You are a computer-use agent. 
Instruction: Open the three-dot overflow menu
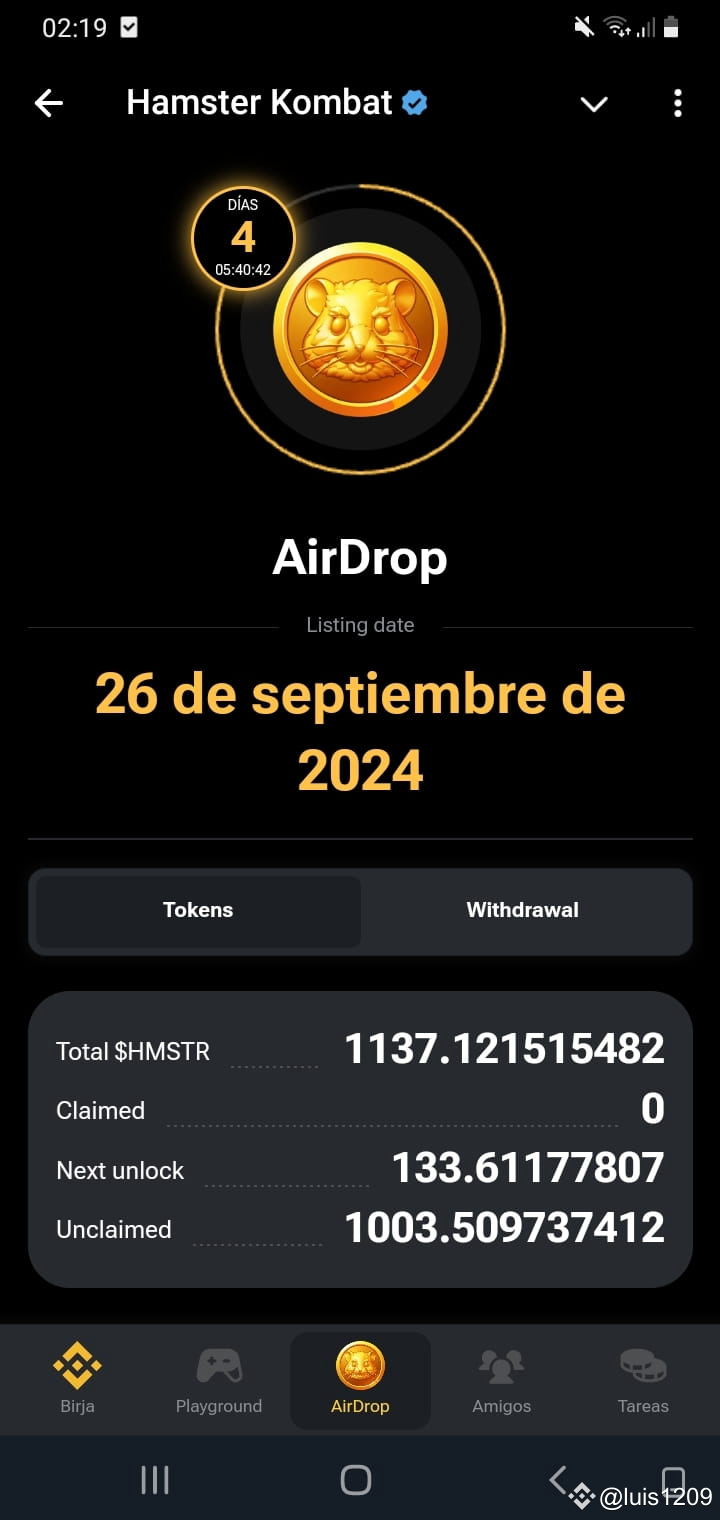point(678,103)
